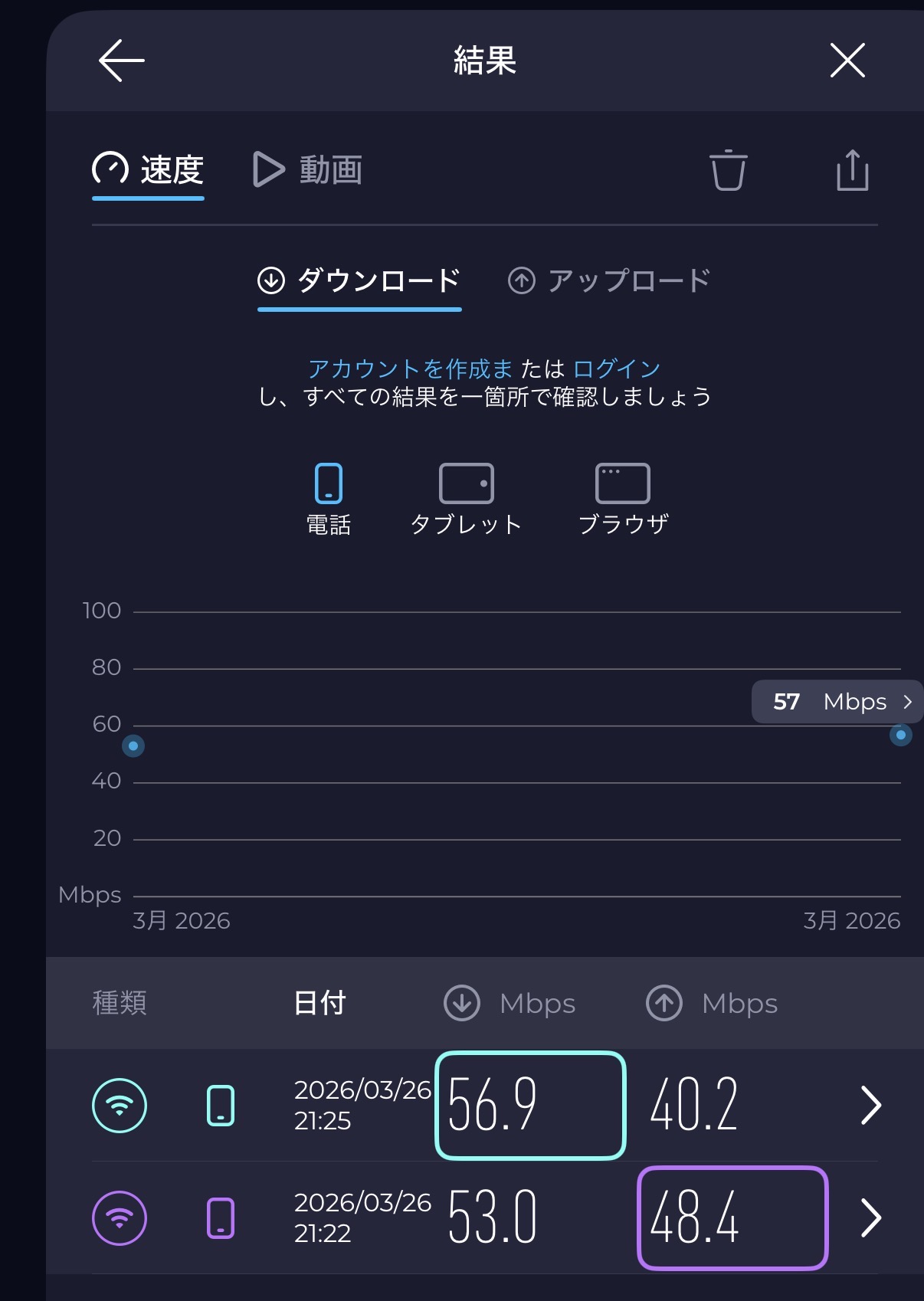Delete results with the trash icon

727,170
